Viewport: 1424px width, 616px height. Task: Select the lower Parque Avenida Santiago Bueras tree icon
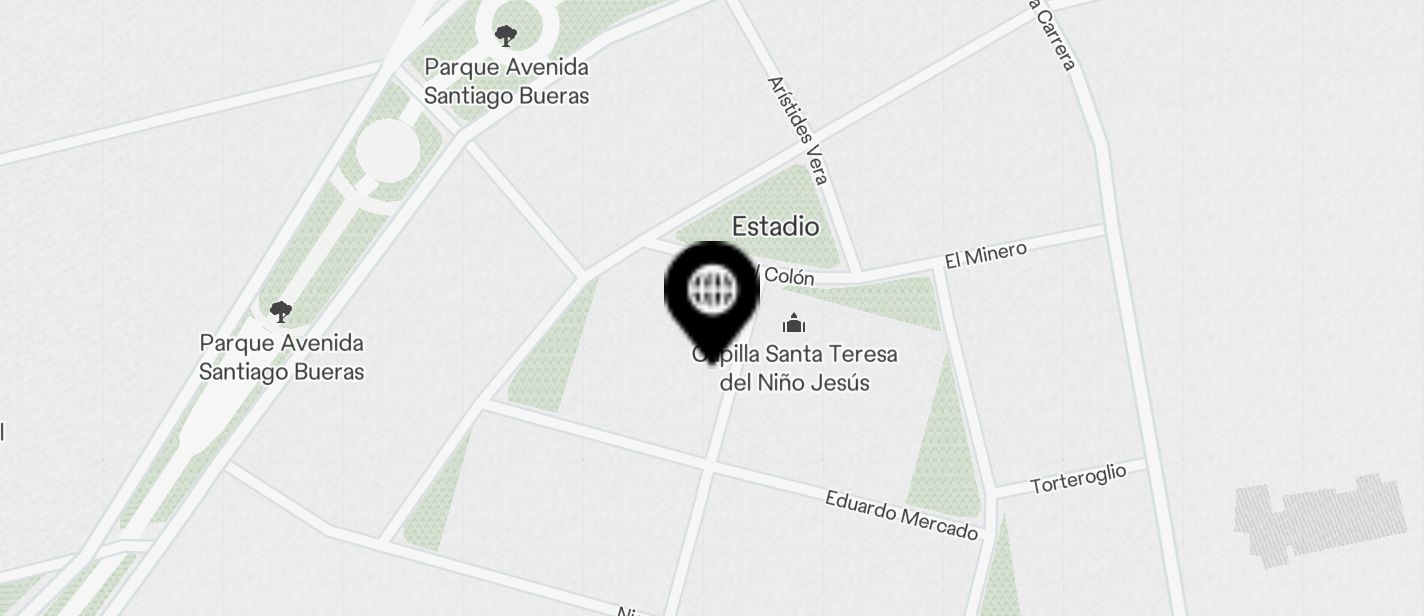pyautogui.click(x=281, y=311)
